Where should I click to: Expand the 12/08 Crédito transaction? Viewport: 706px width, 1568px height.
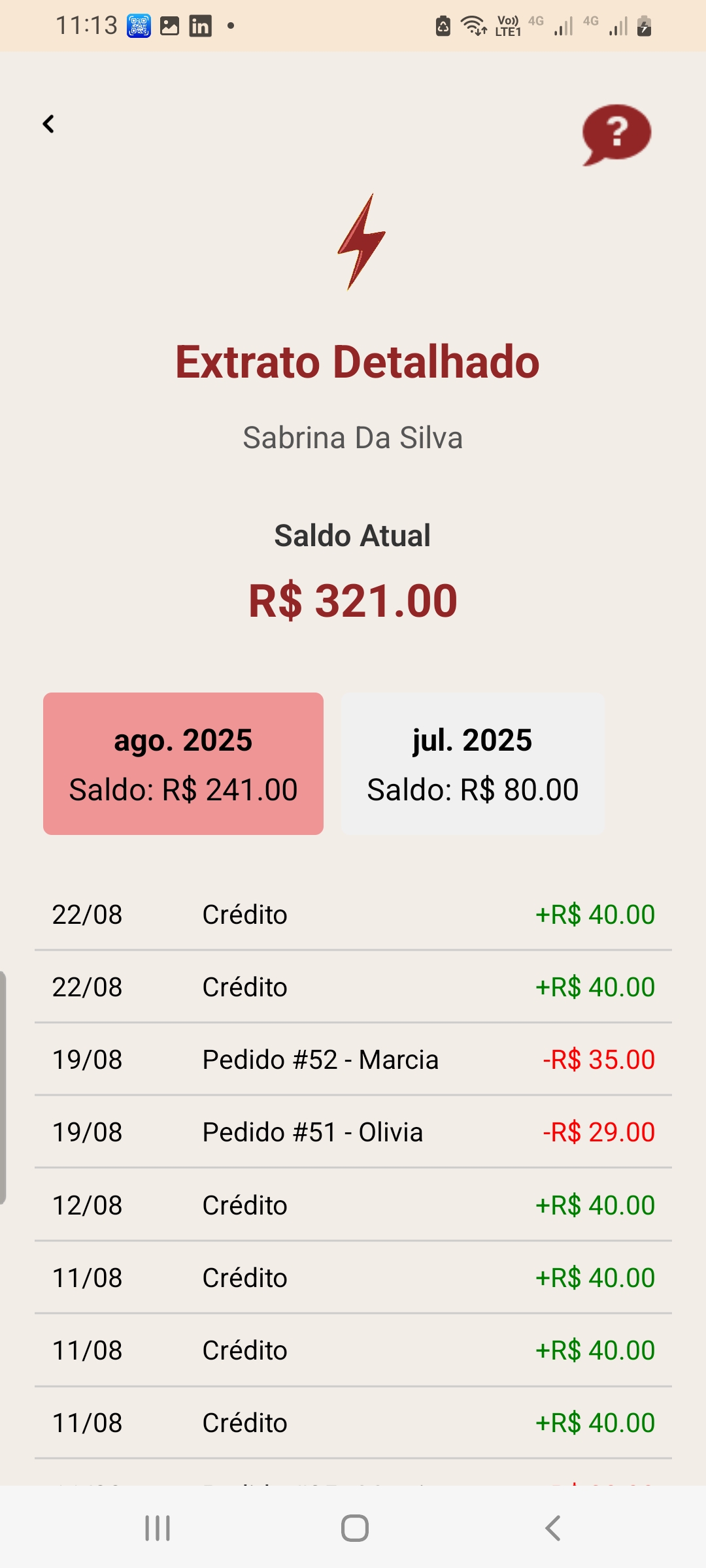tap(353, 1205)
